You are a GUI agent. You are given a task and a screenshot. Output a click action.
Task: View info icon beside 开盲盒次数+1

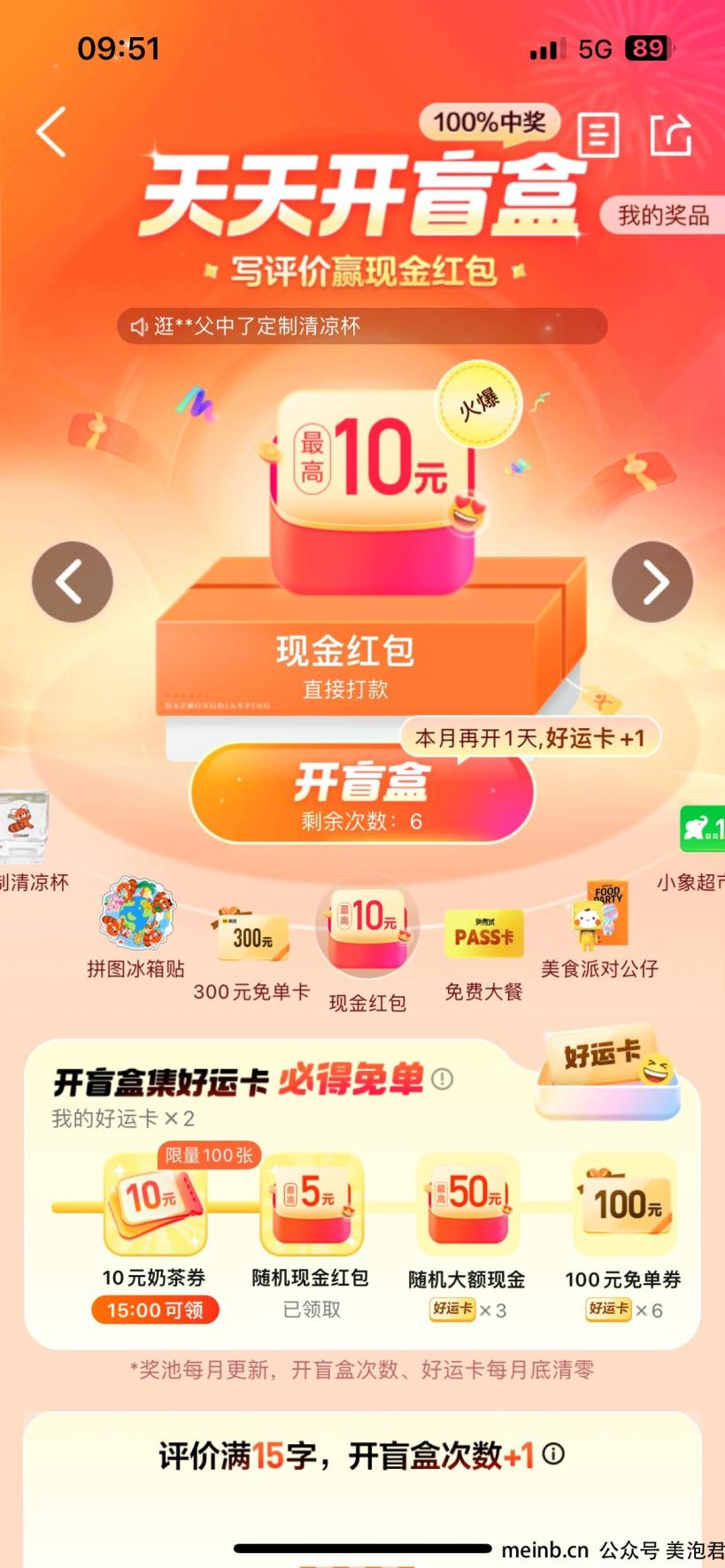tap(553, 1454)
